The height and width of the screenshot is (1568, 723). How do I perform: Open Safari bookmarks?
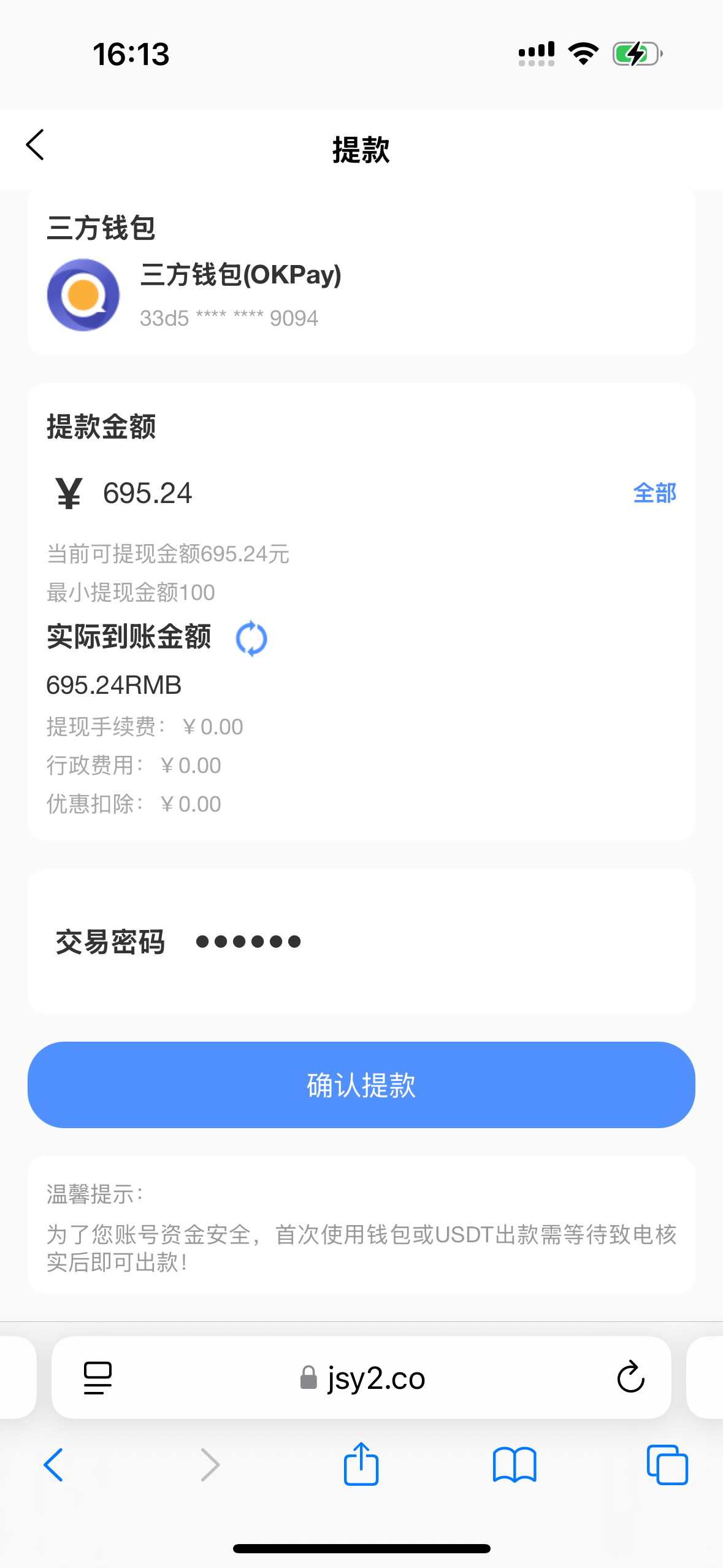click(515, 1465)
